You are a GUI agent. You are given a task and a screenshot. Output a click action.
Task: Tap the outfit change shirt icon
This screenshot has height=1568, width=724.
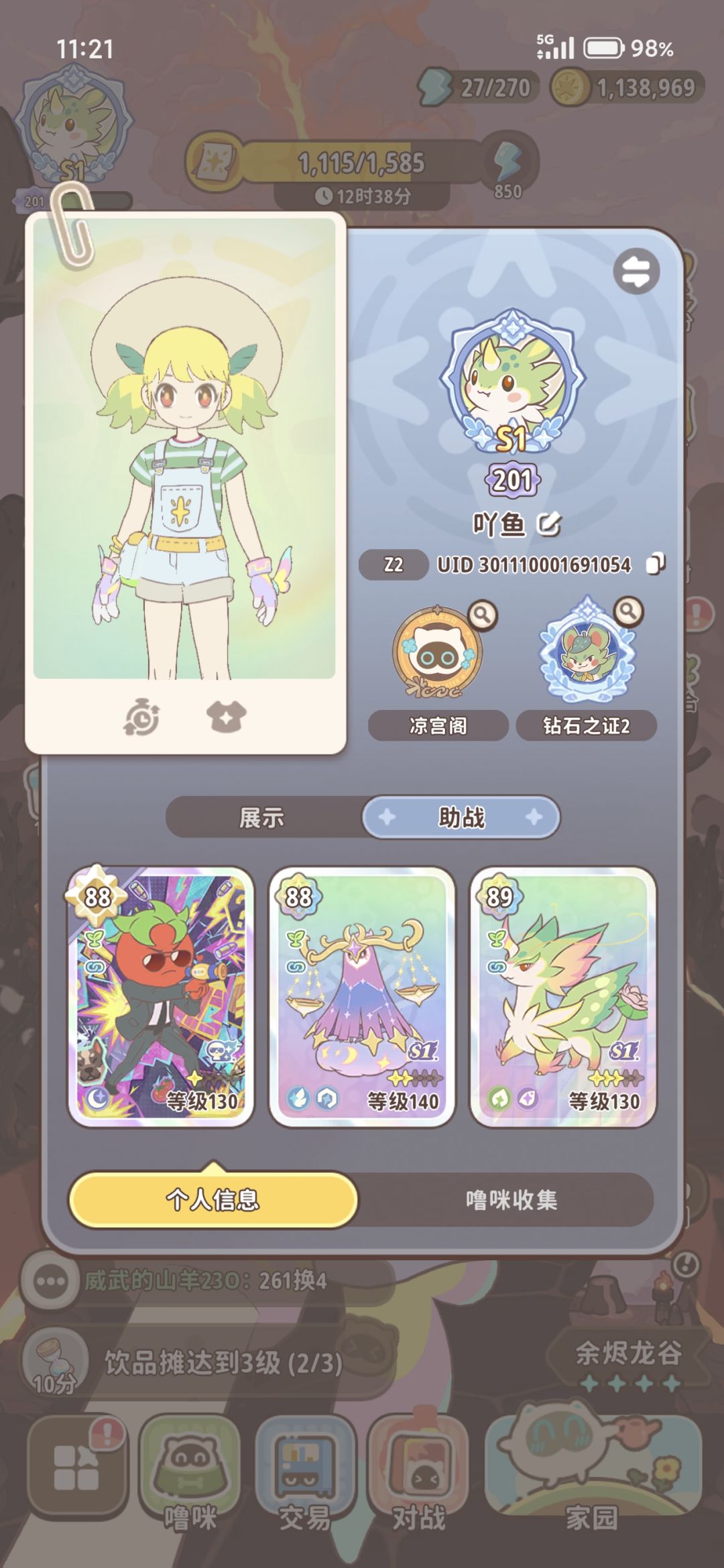pos(227,717)
